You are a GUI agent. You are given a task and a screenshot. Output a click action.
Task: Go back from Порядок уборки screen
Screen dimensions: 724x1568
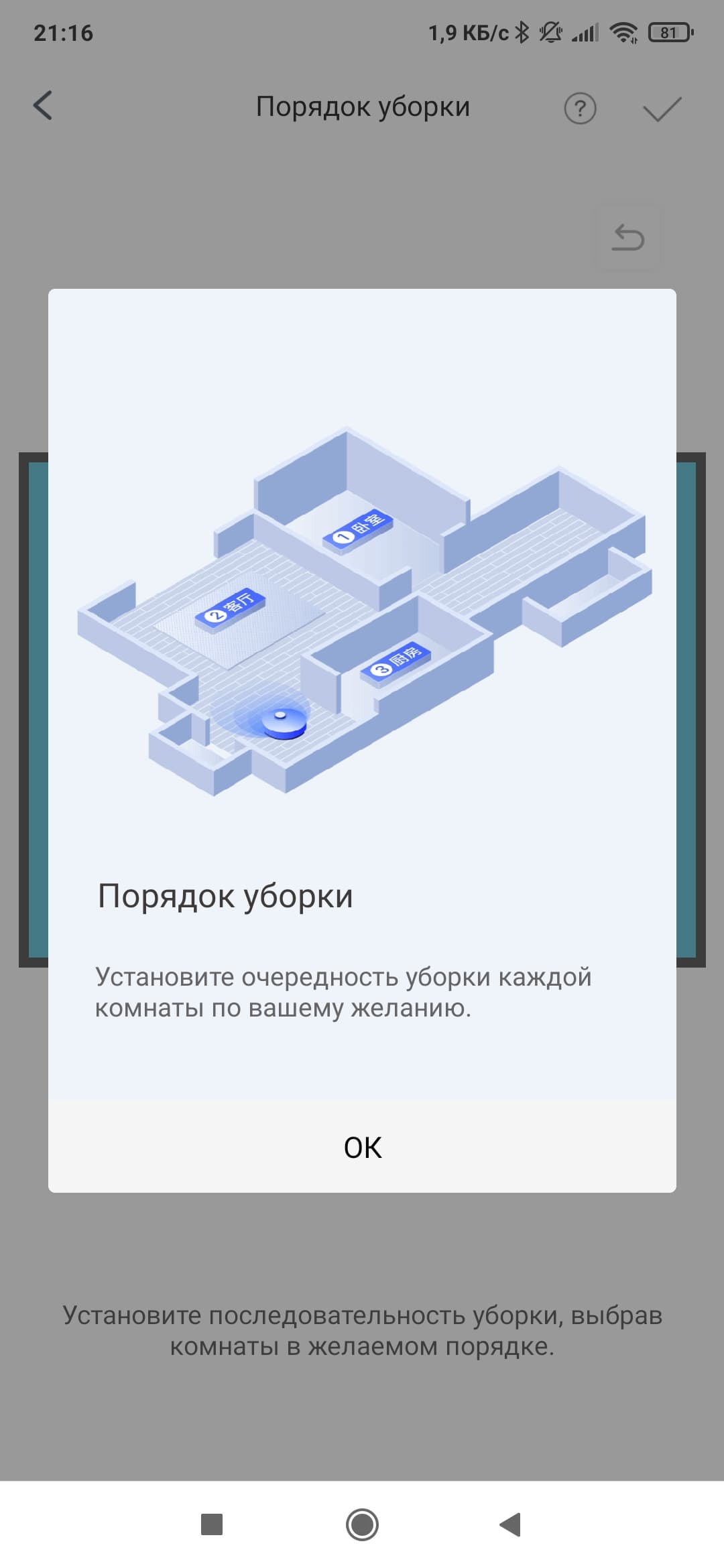coord(43,106)
